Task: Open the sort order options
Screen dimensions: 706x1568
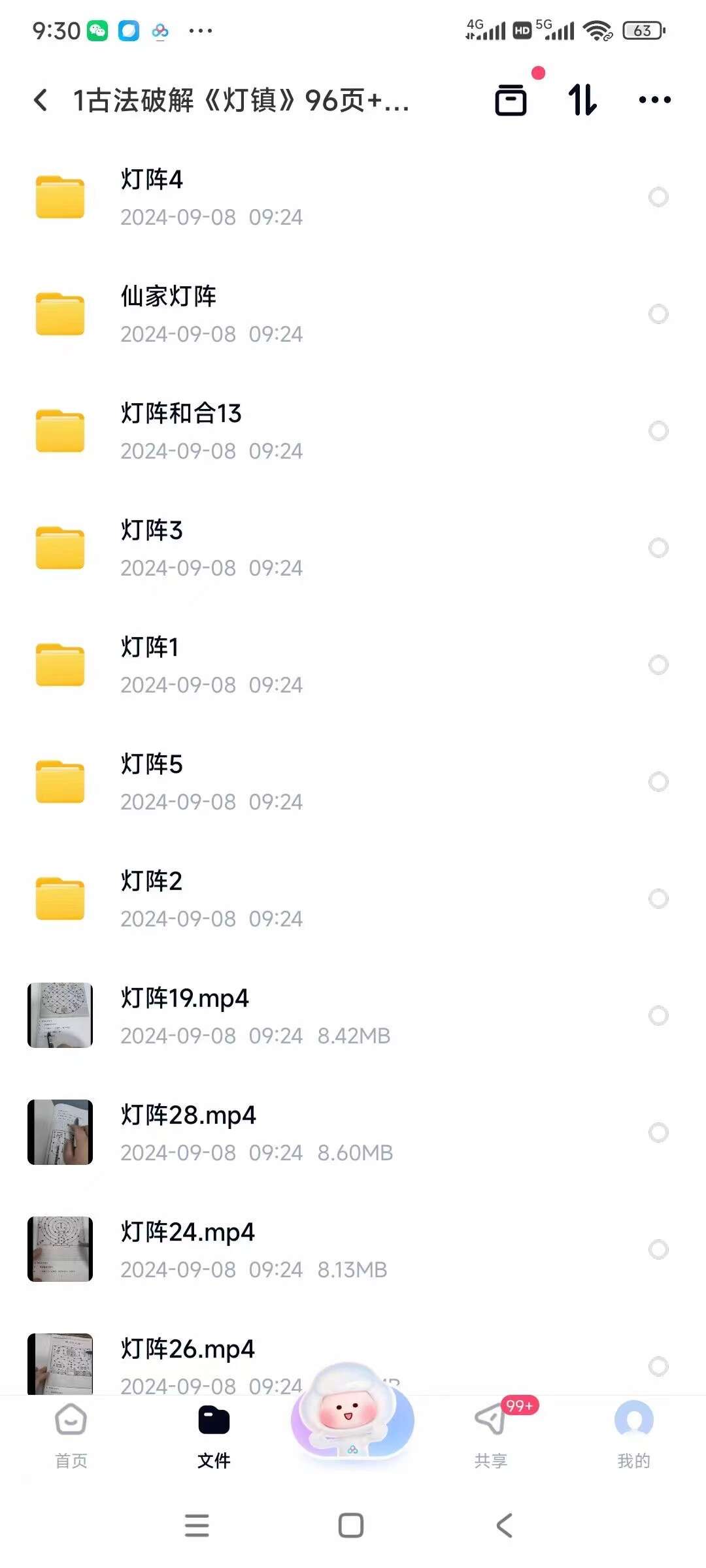Action: (582, 100)
